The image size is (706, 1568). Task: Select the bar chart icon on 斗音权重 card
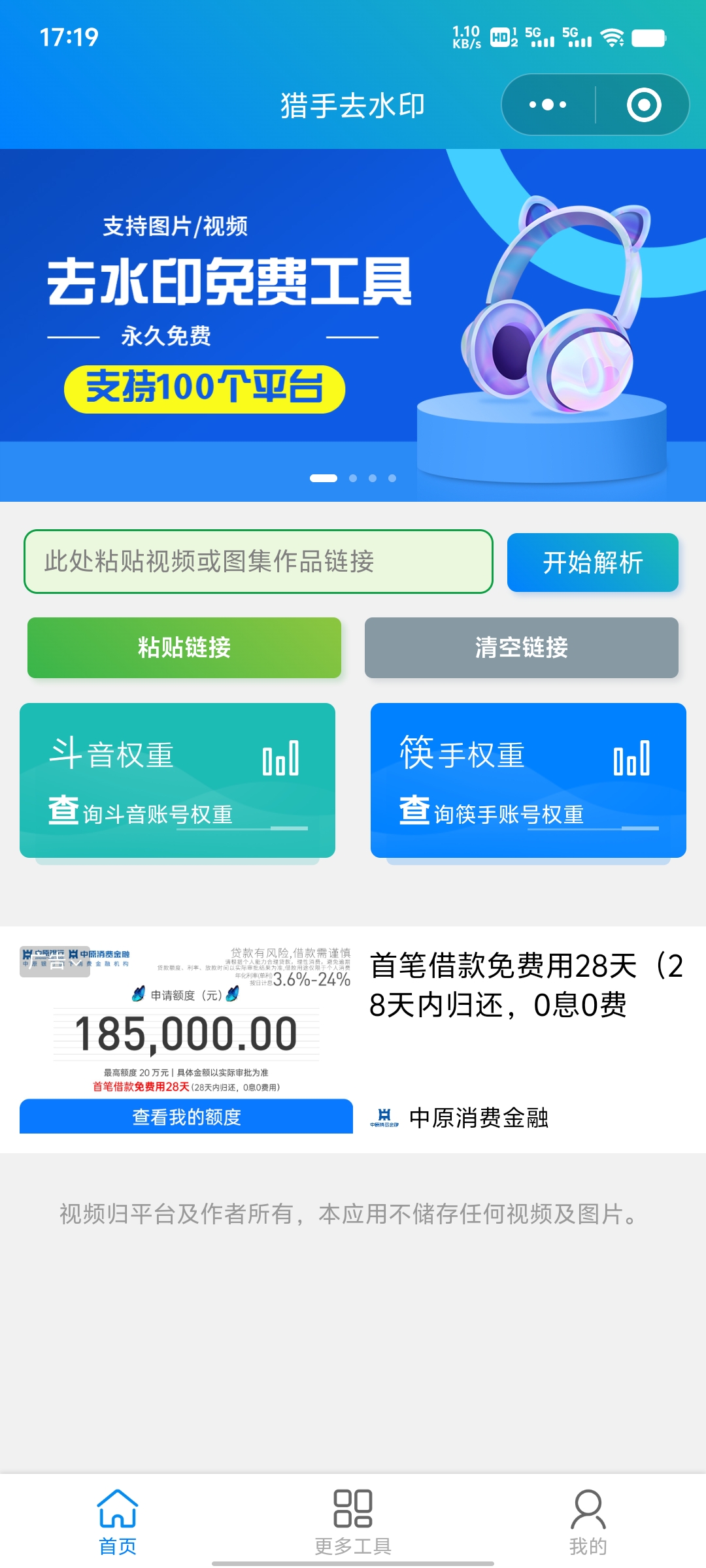[284, 759]
